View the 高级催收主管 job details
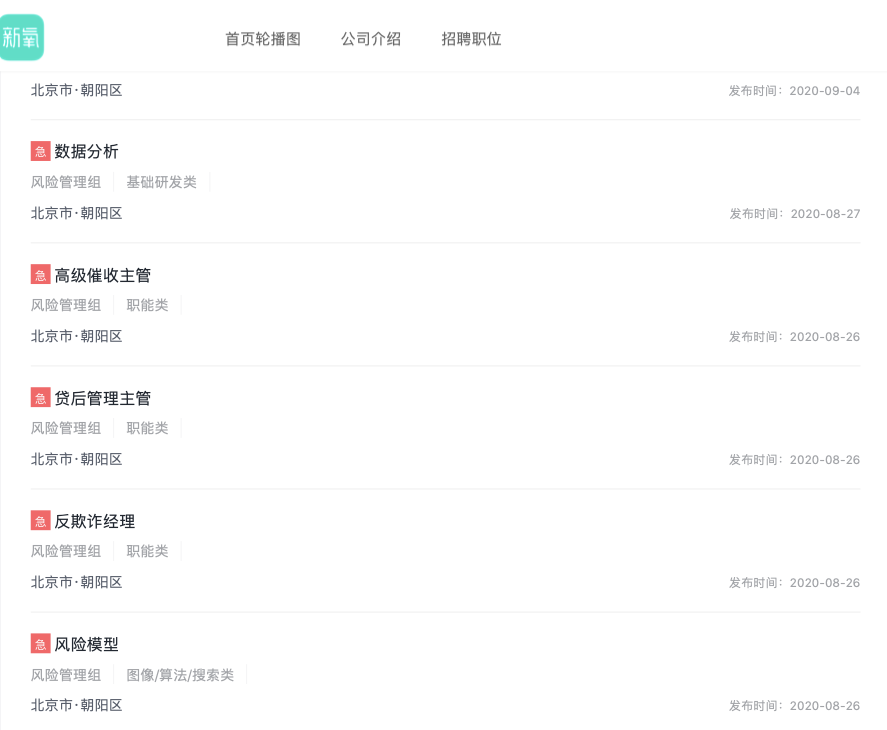This screenshot has height=730, width=887. [102, 275]
